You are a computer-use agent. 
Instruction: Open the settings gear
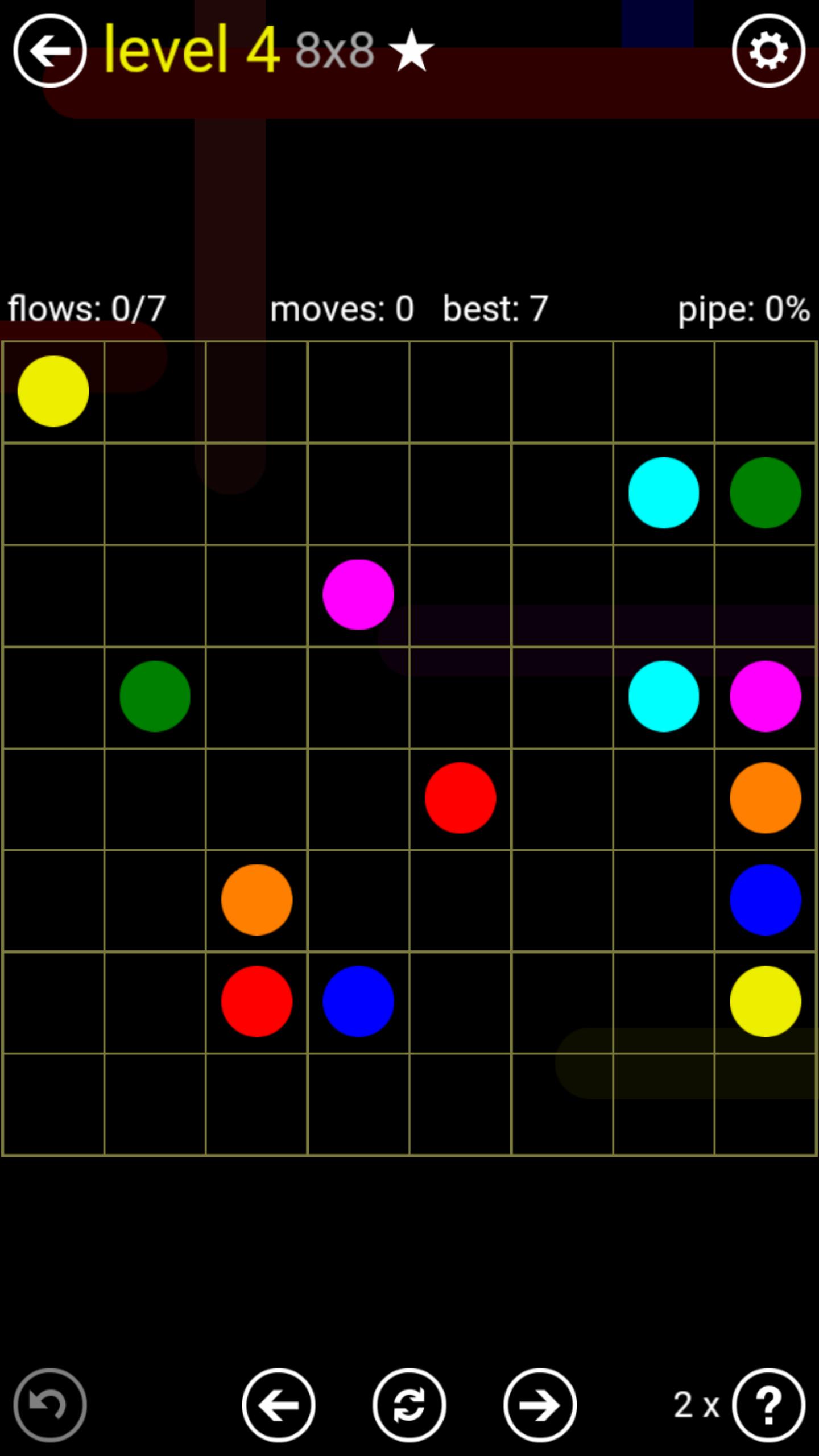point(768,51)
